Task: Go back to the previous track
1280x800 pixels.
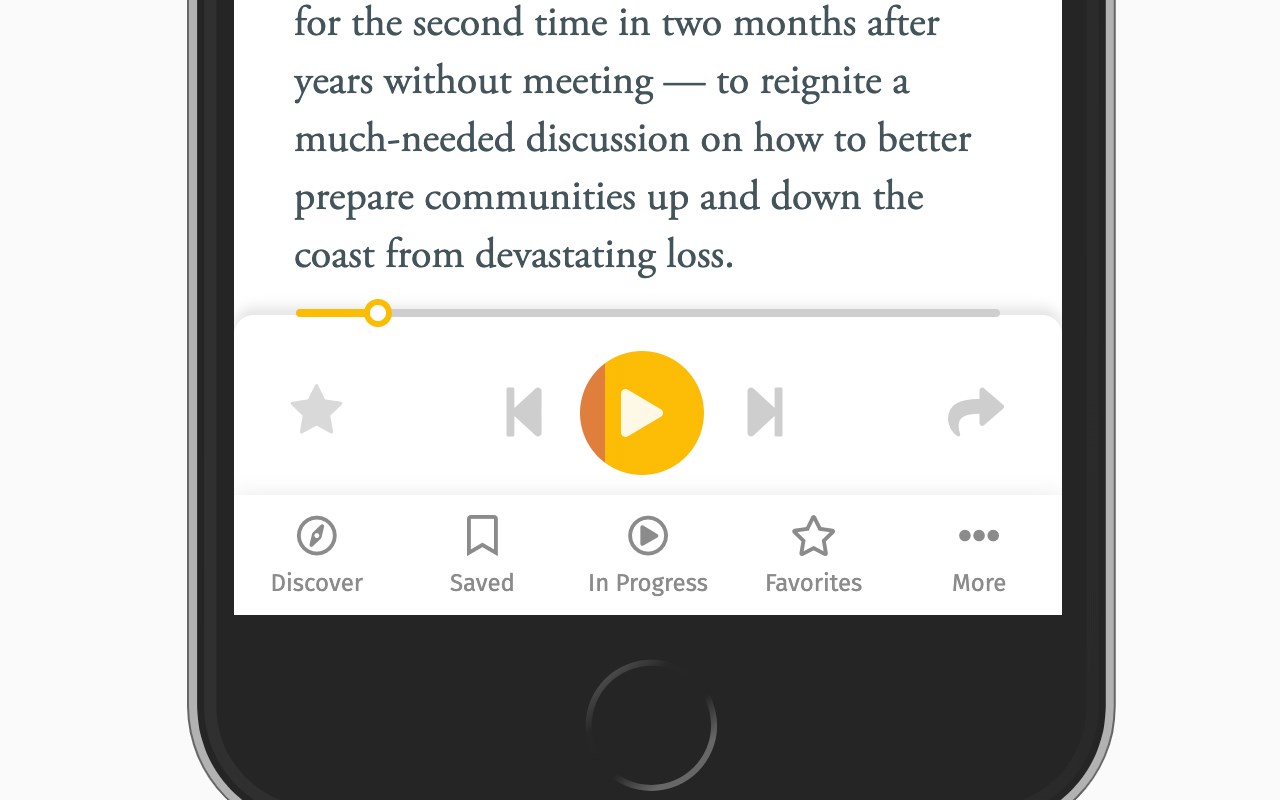Action: coord(524,412)
